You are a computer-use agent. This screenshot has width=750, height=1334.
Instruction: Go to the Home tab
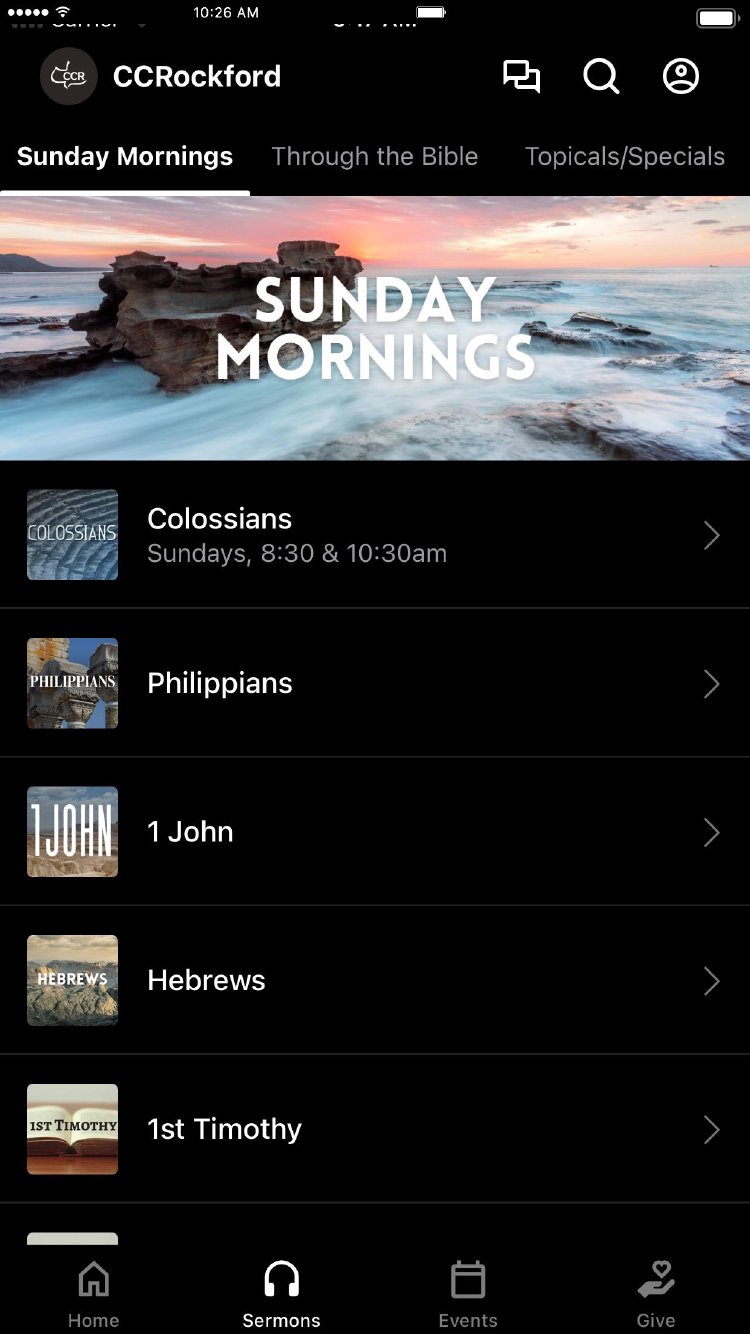tap(94, 1293)
